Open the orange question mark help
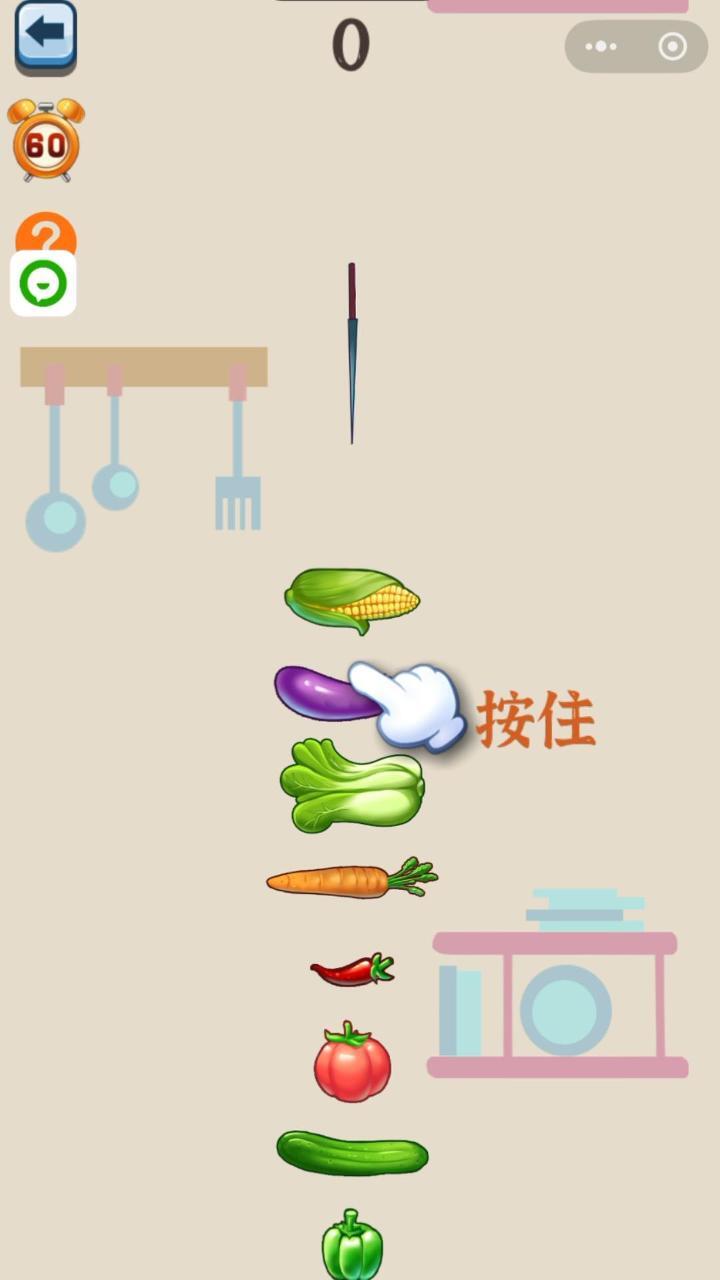This screenshot has height=1280, width=720. click(46, 229)
